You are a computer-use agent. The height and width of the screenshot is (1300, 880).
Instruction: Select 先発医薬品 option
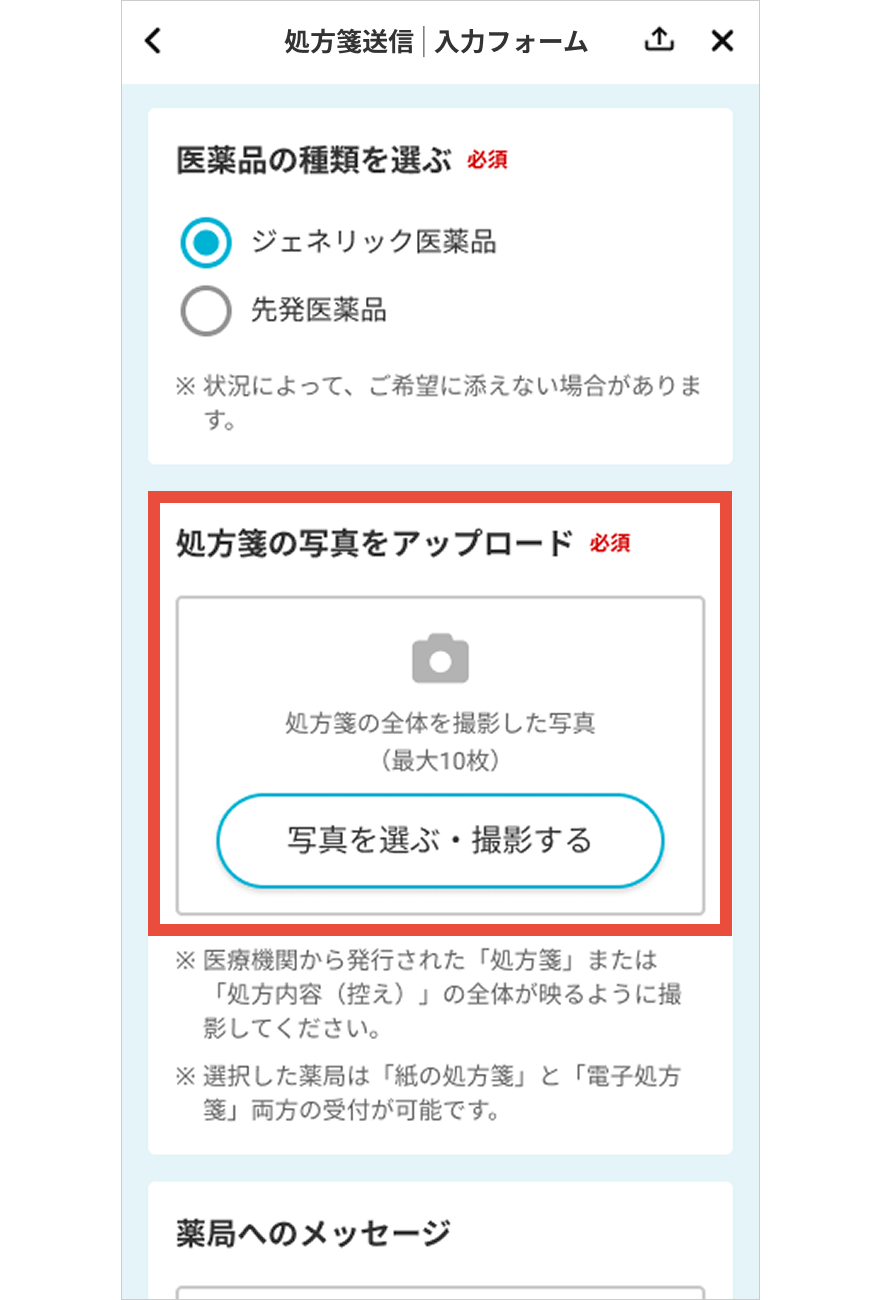[x=207, y=311]
